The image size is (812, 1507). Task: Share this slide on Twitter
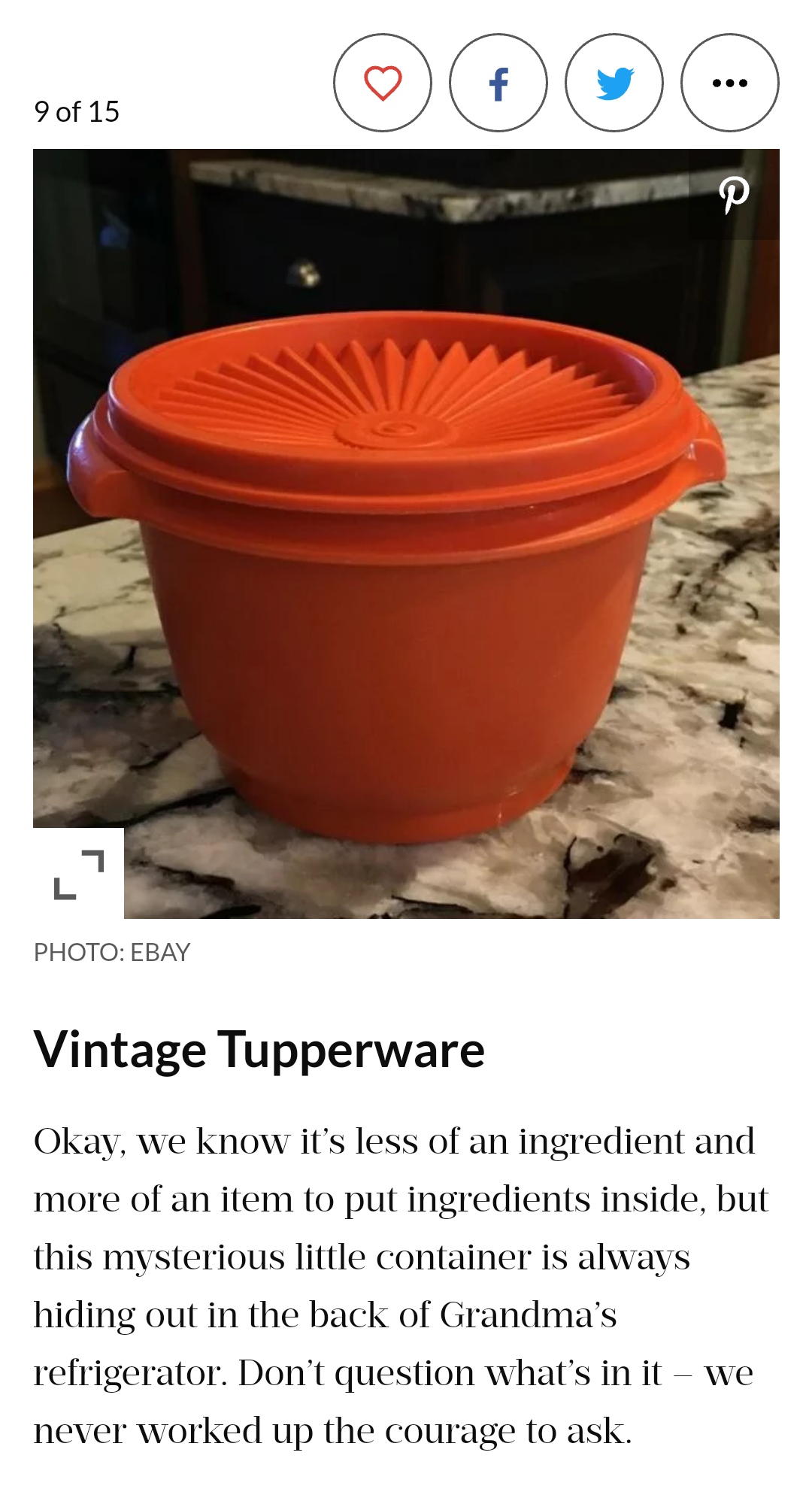coord(614,83)
